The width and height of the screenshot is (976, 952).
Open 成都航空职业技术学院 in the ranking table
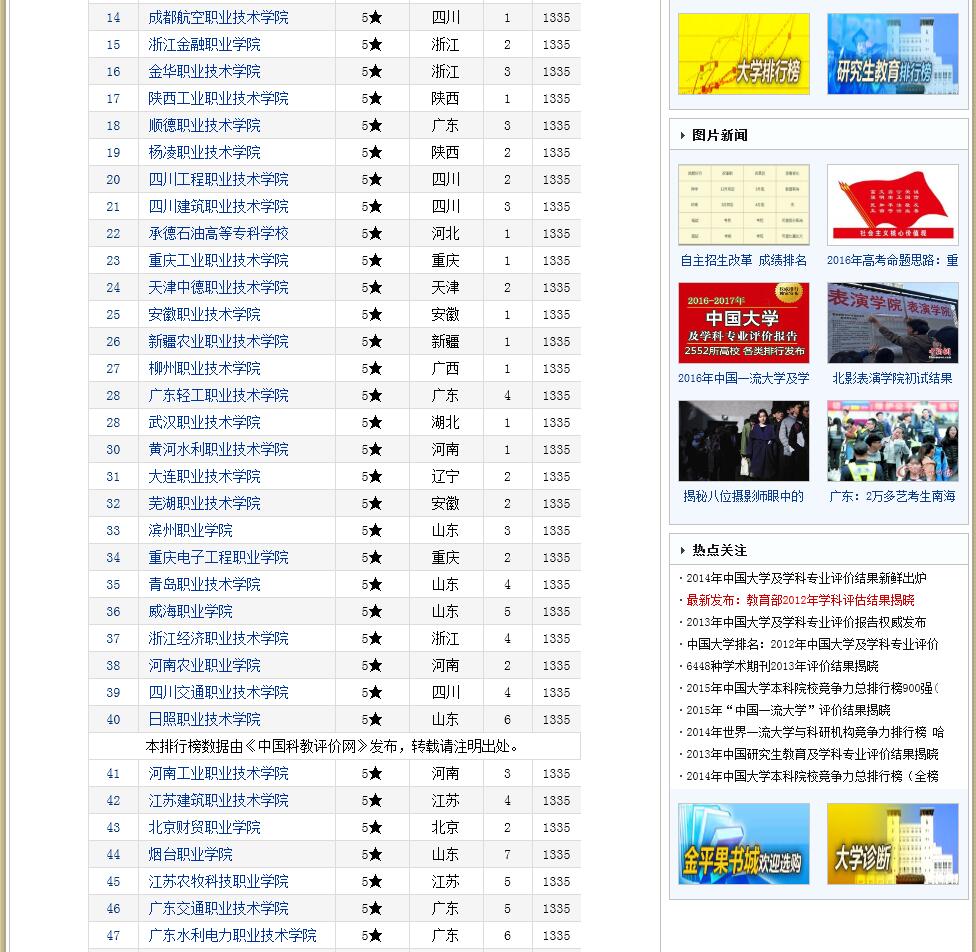218,18
